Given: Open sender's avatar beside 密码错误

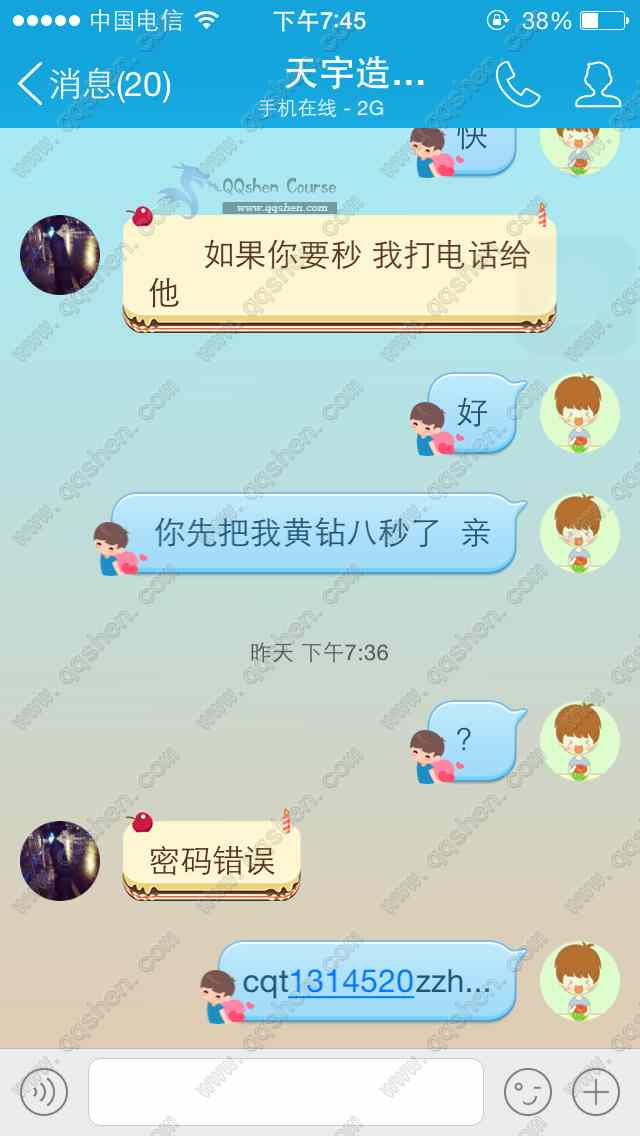Looking at the screenshot, I should 60,861.
